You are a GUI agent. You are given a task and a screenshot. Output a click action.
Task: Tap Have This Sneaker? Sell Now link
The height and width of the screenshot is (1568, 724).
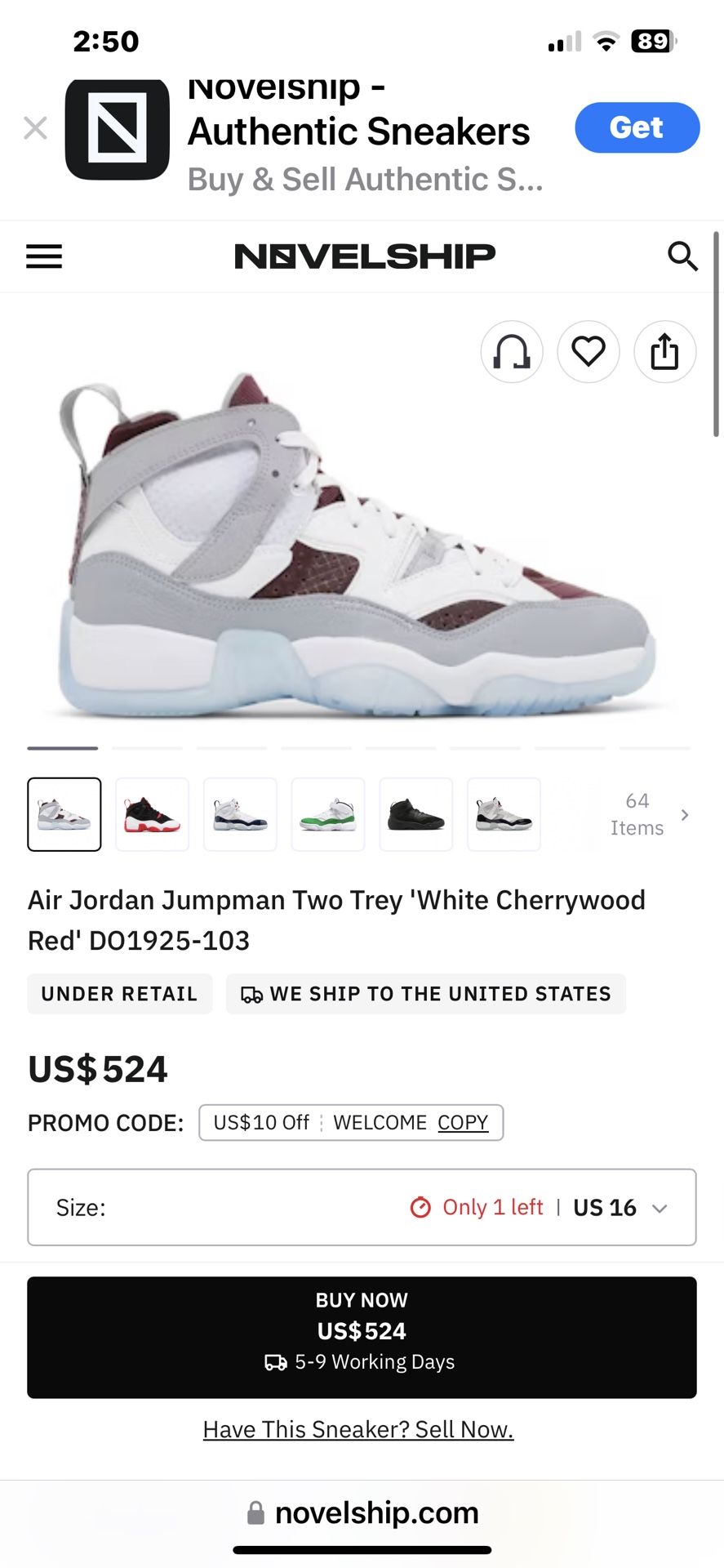[x=358, y=1429]
